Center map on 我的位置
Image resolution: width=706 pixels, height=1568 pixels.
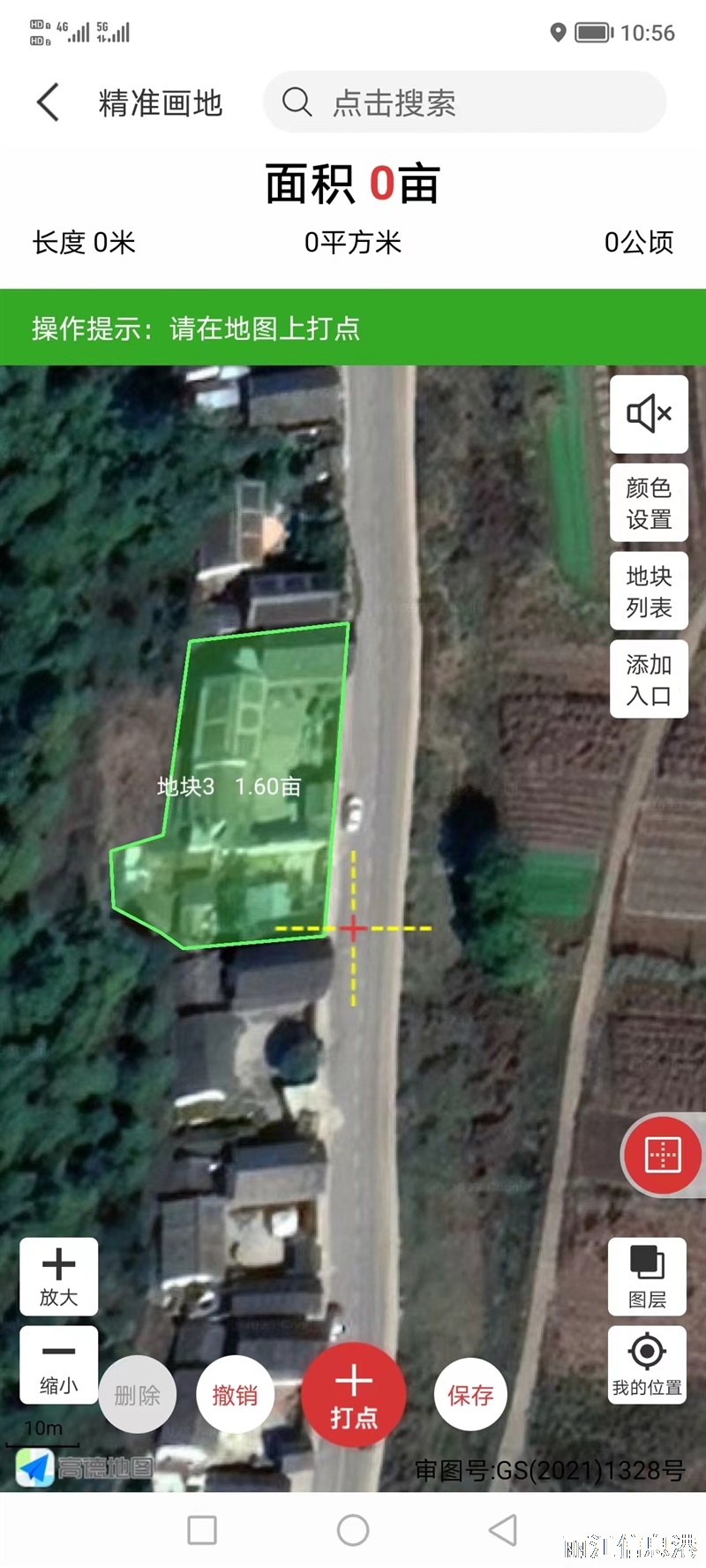(647, 1364)
